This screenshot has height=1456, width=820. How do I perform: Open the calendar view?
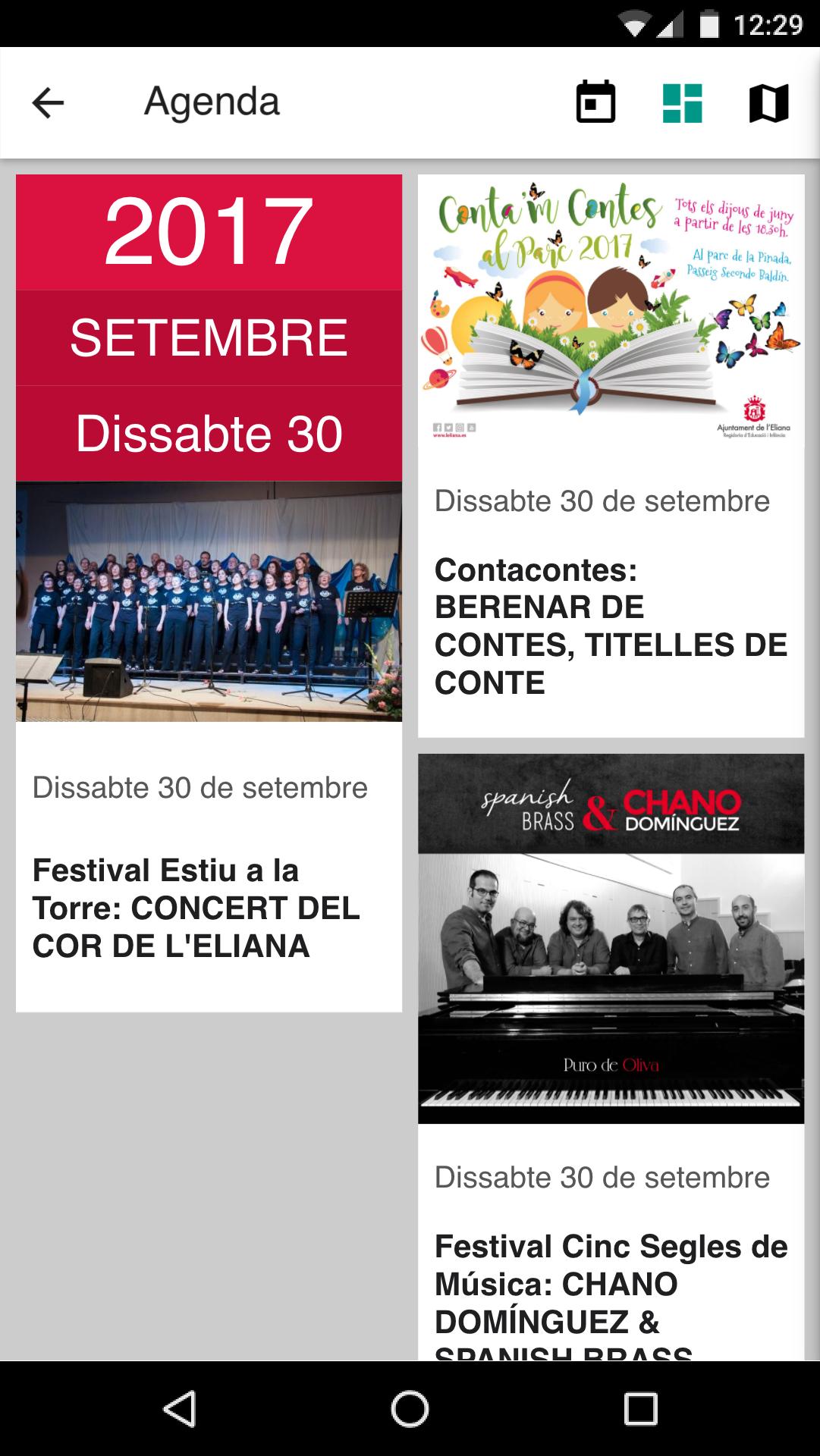595,103
